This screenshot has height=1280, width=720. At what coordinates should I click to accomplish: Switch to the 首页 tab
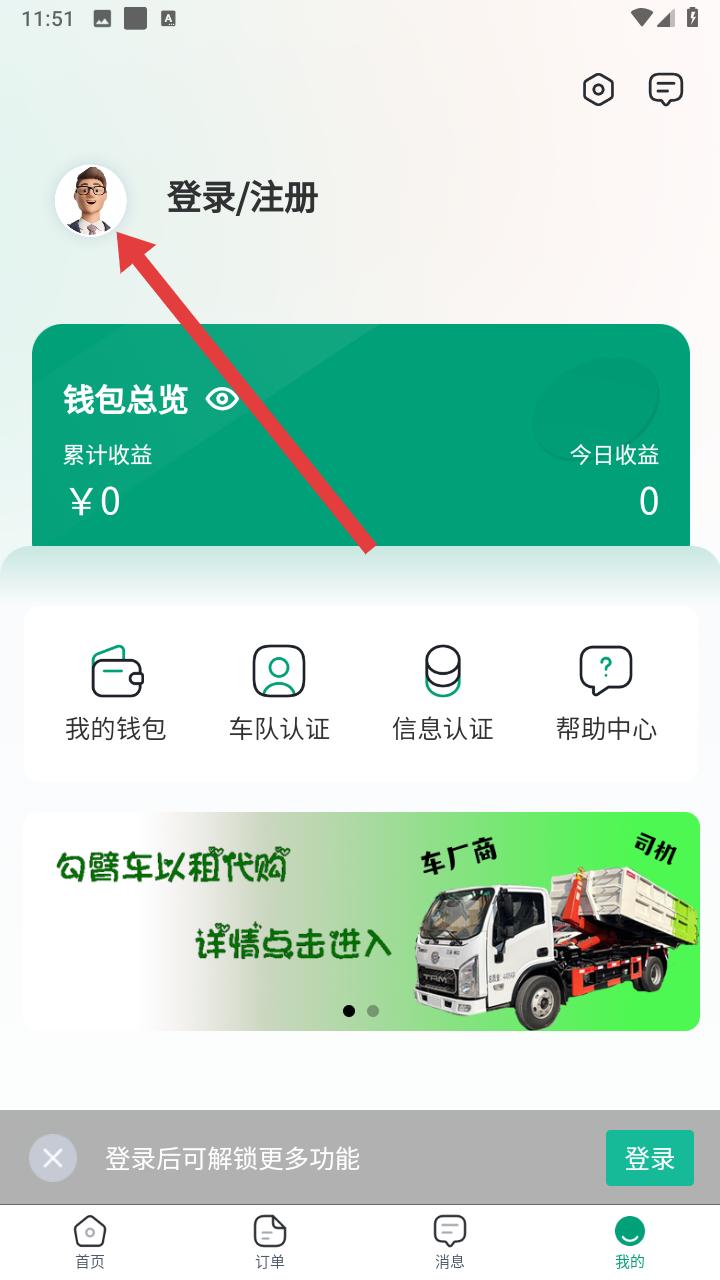click(90, 1243)
